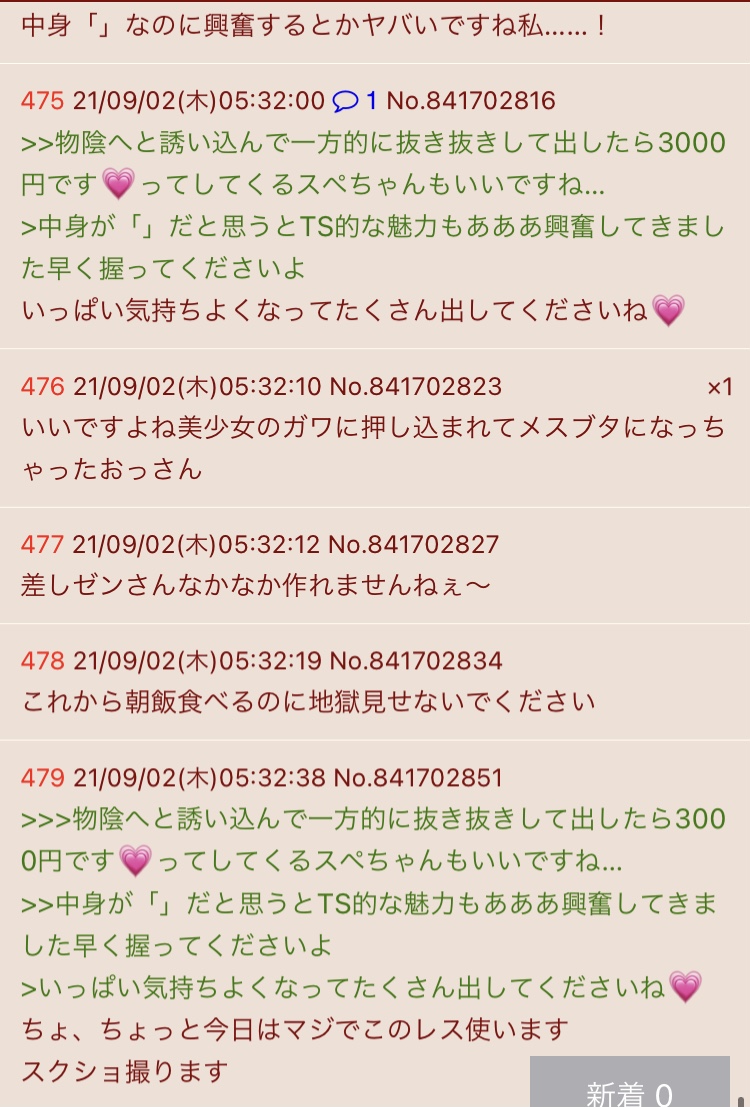Open post menu for No.841702816

point(470,100)
